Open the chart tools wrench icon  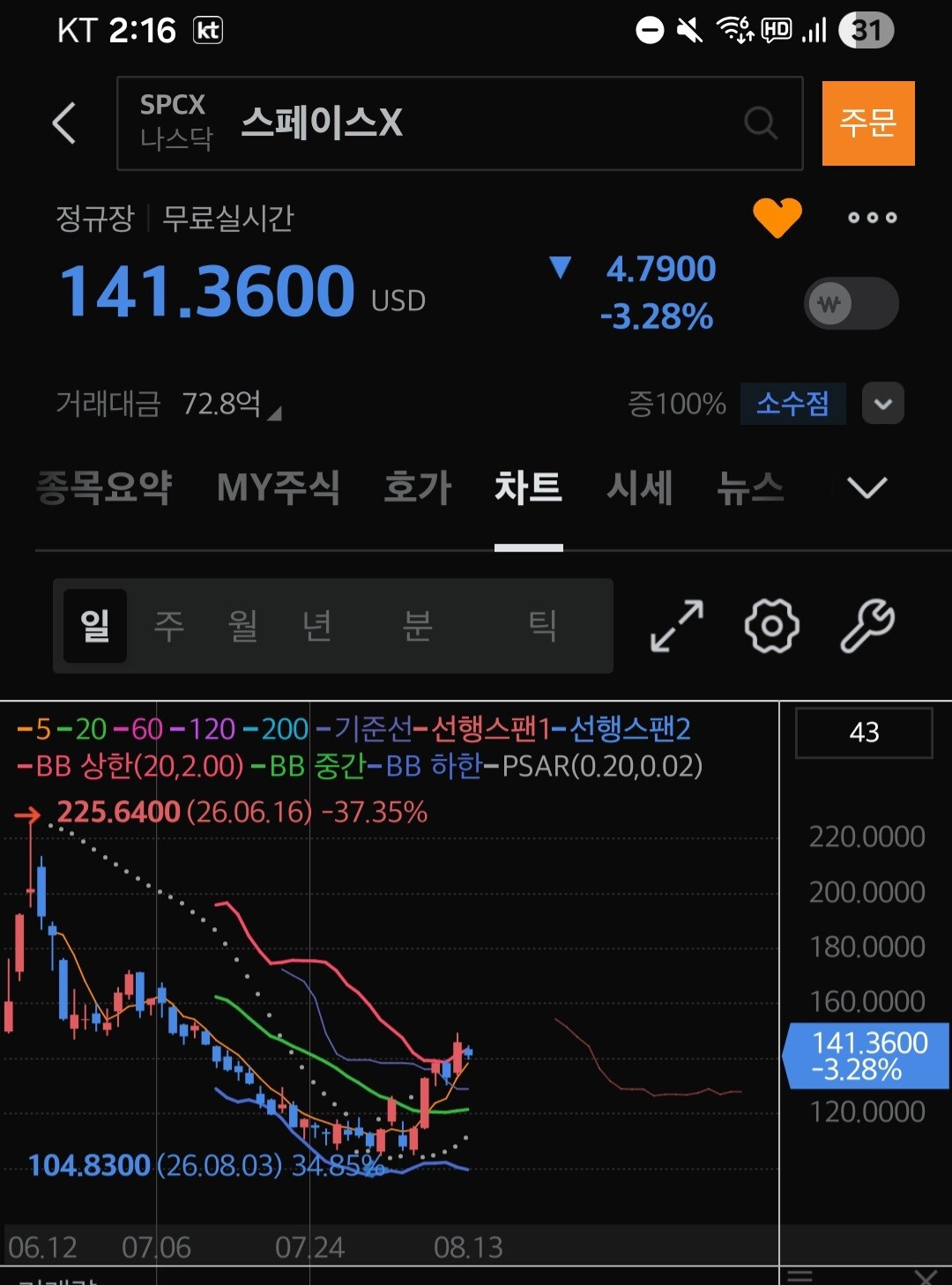(x=867, y=626)
